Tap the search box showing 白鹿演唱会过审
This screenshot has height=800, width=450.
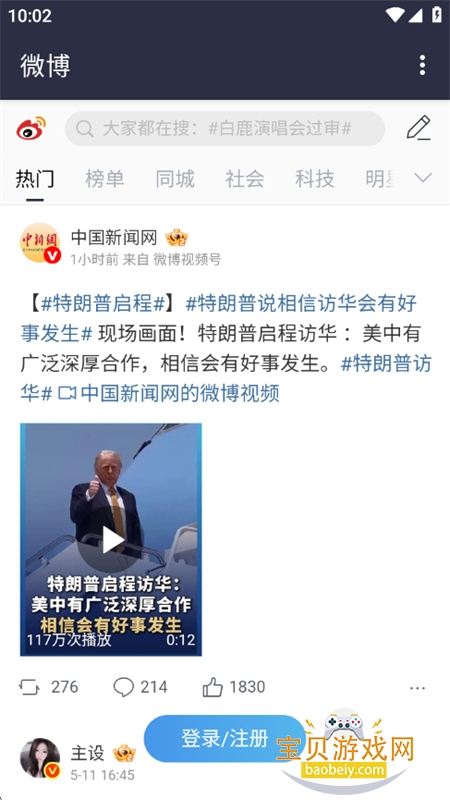click(x=224, y=129)
